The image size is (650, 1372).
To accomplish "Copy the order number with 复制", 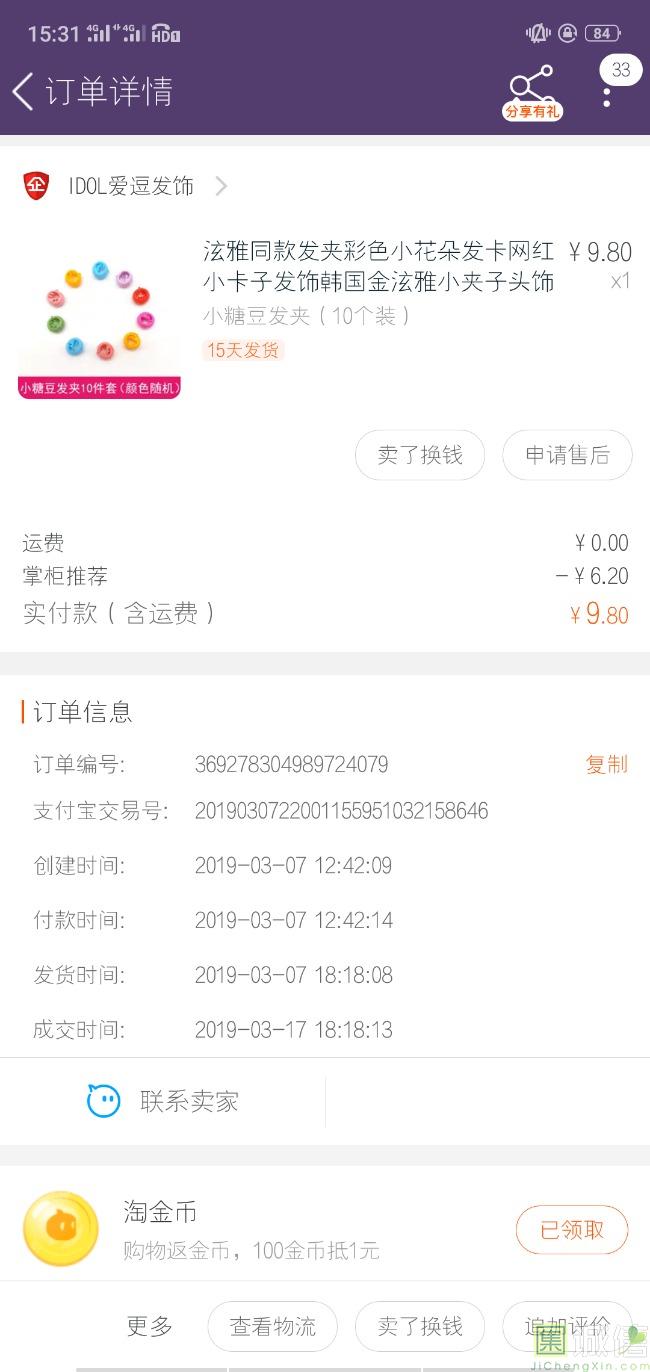I will coord(606,764).
